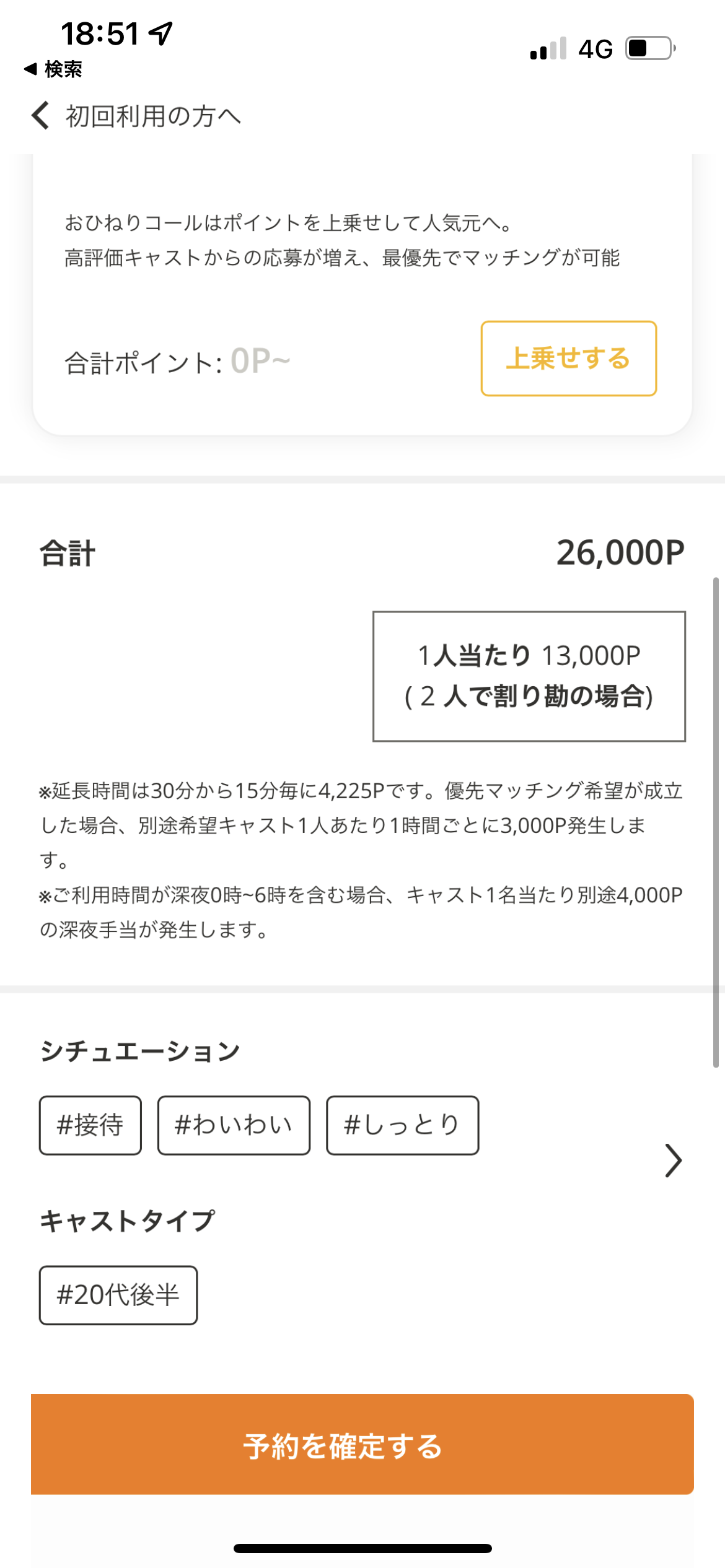This screenshot has width=725, height=1568.
Task: Tap the #20代後半 cast type chip
Action: [x=118, y=1295]
